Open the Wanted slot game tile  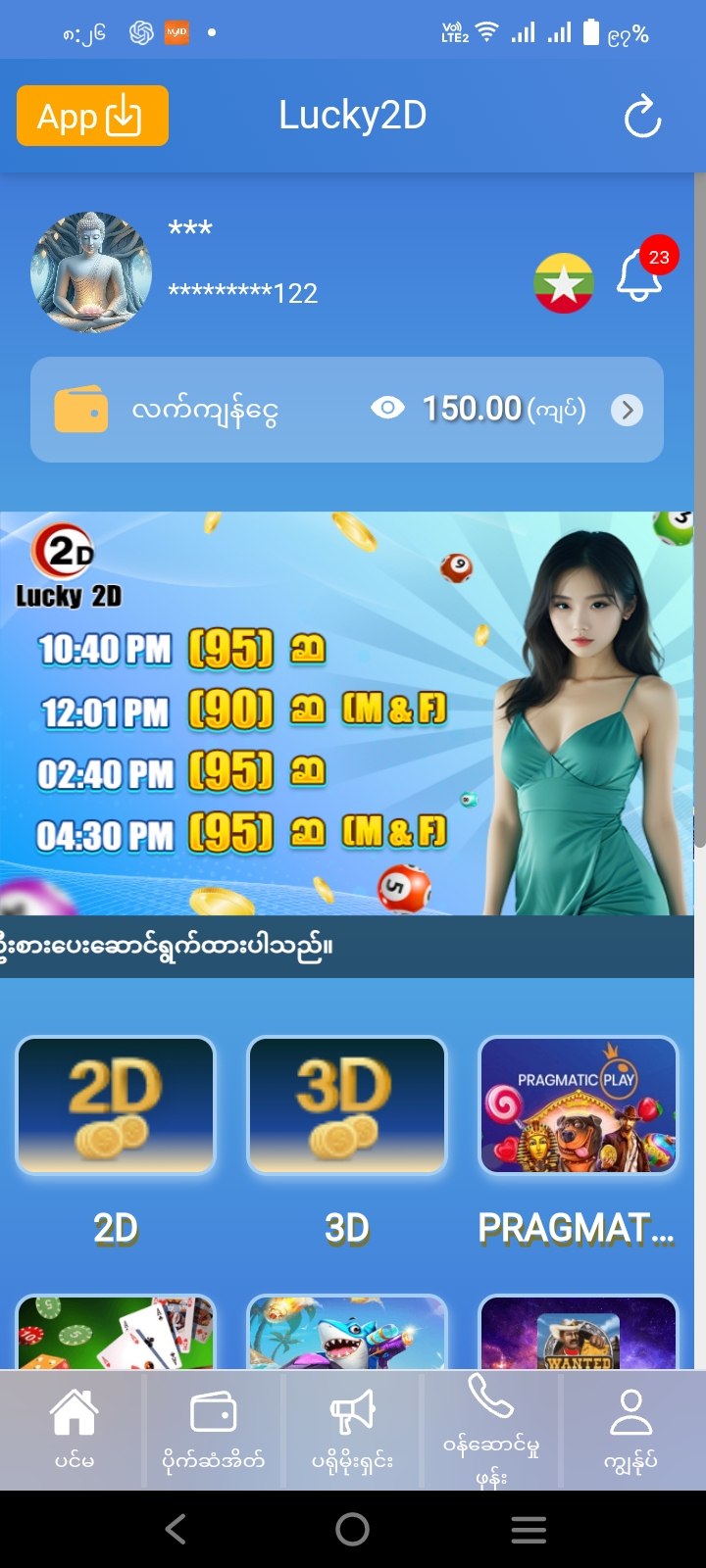tap(579, 1333)
